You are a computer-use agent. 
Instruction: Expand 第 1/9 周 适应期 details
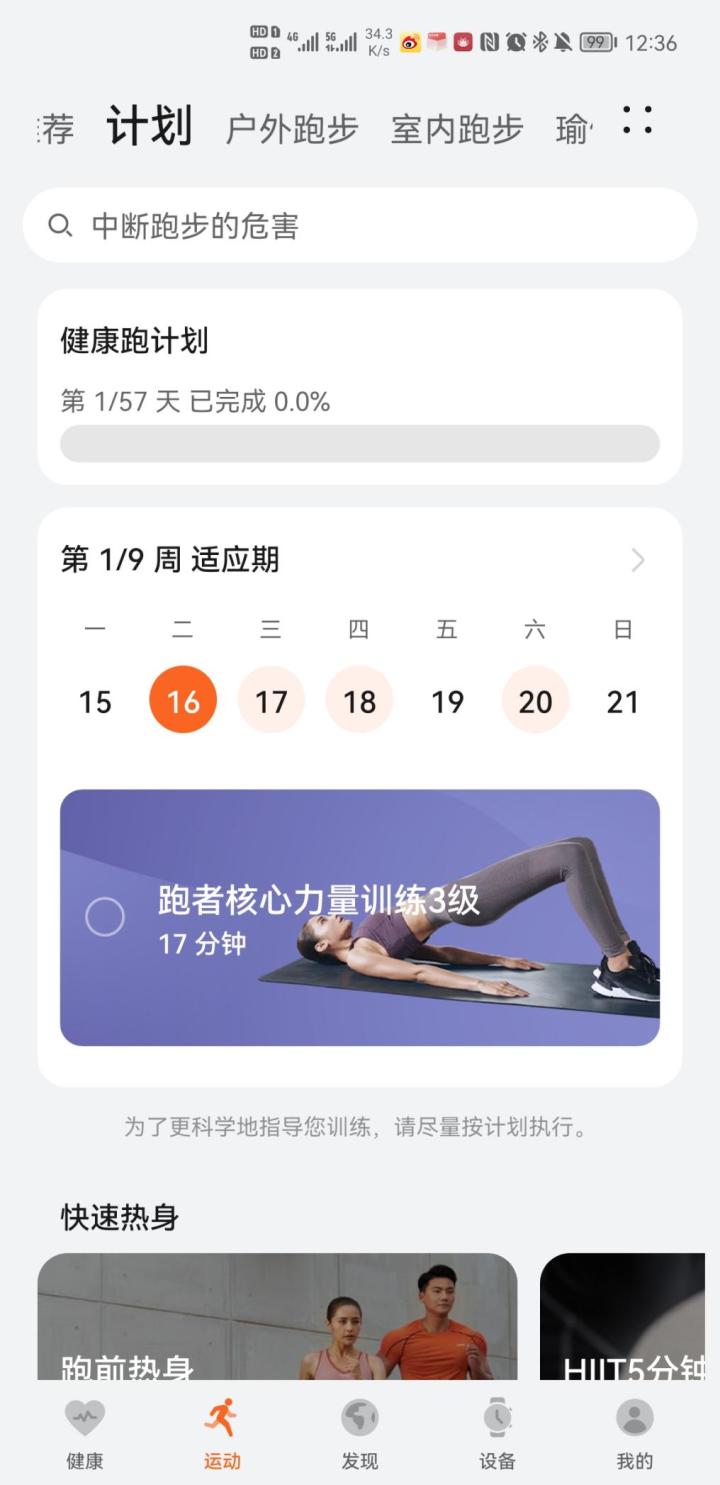637,560
